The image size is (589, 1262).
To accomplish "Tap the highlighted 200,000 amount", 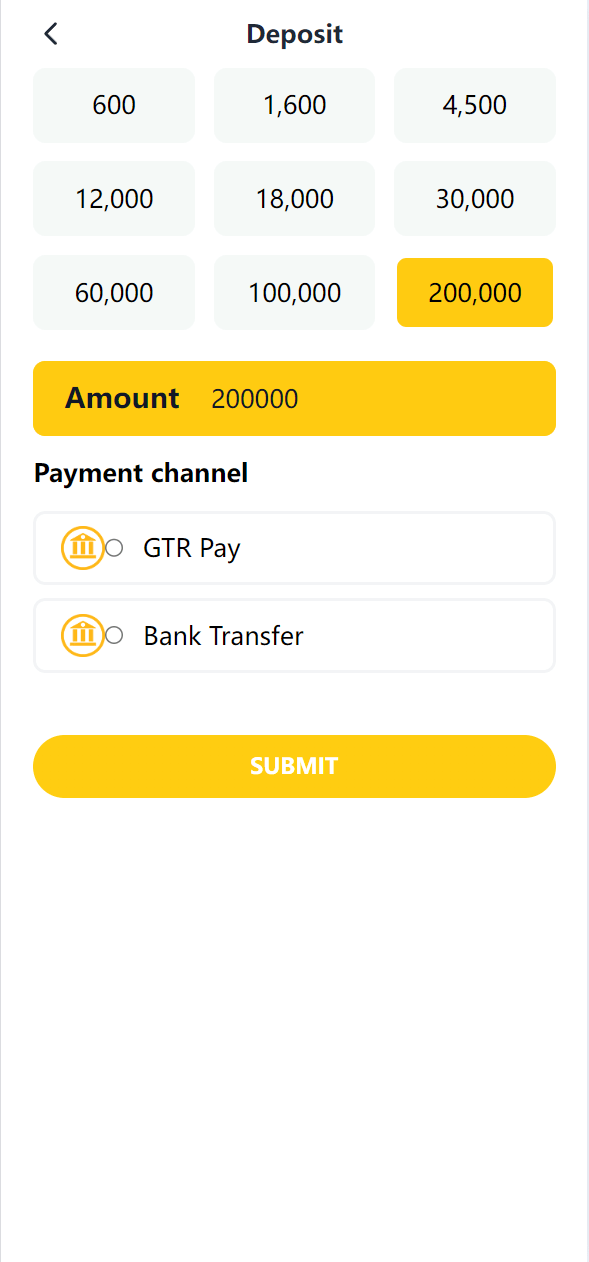I will point(475,292).
